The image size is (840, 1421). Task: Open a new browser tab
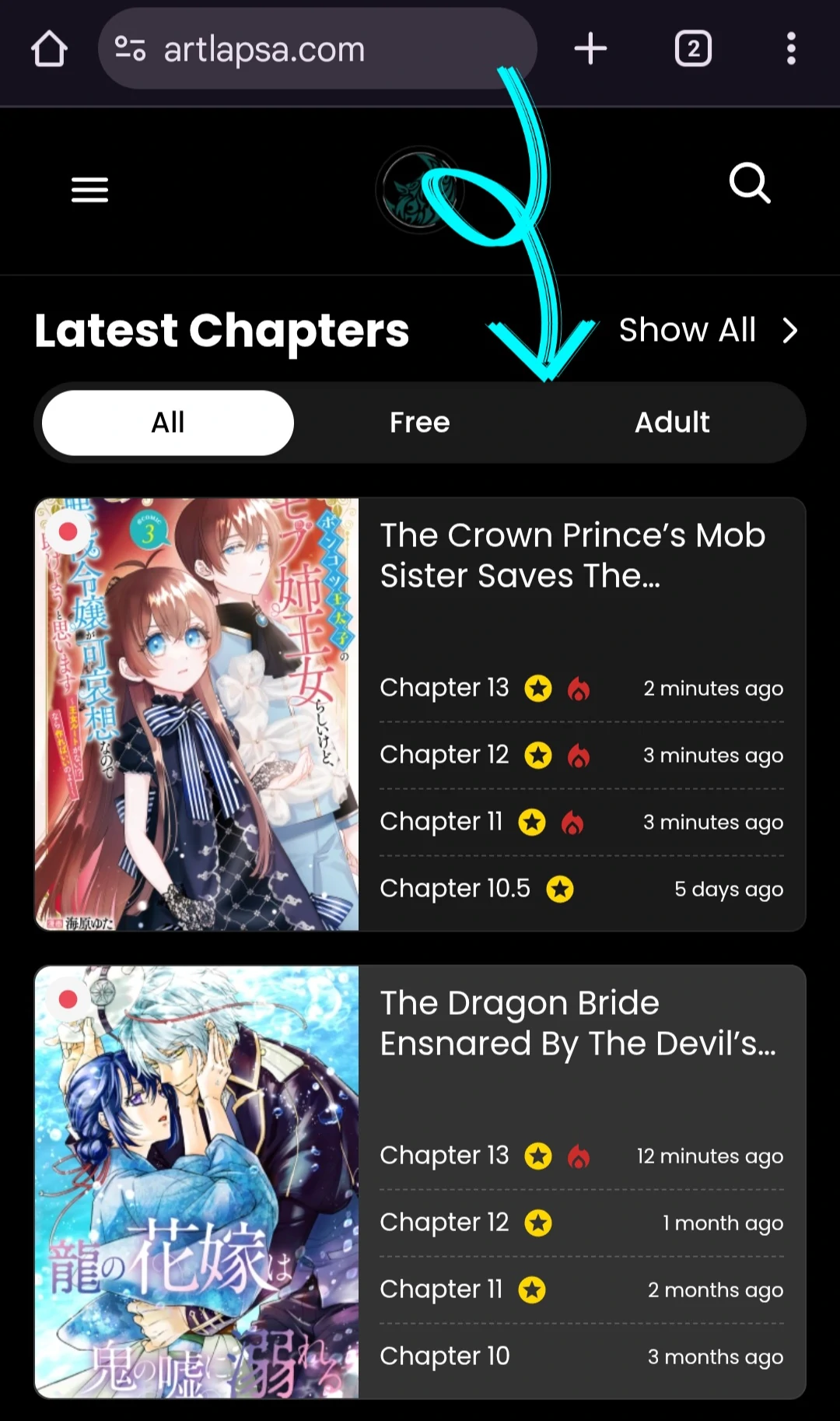(x=590, y=49)
